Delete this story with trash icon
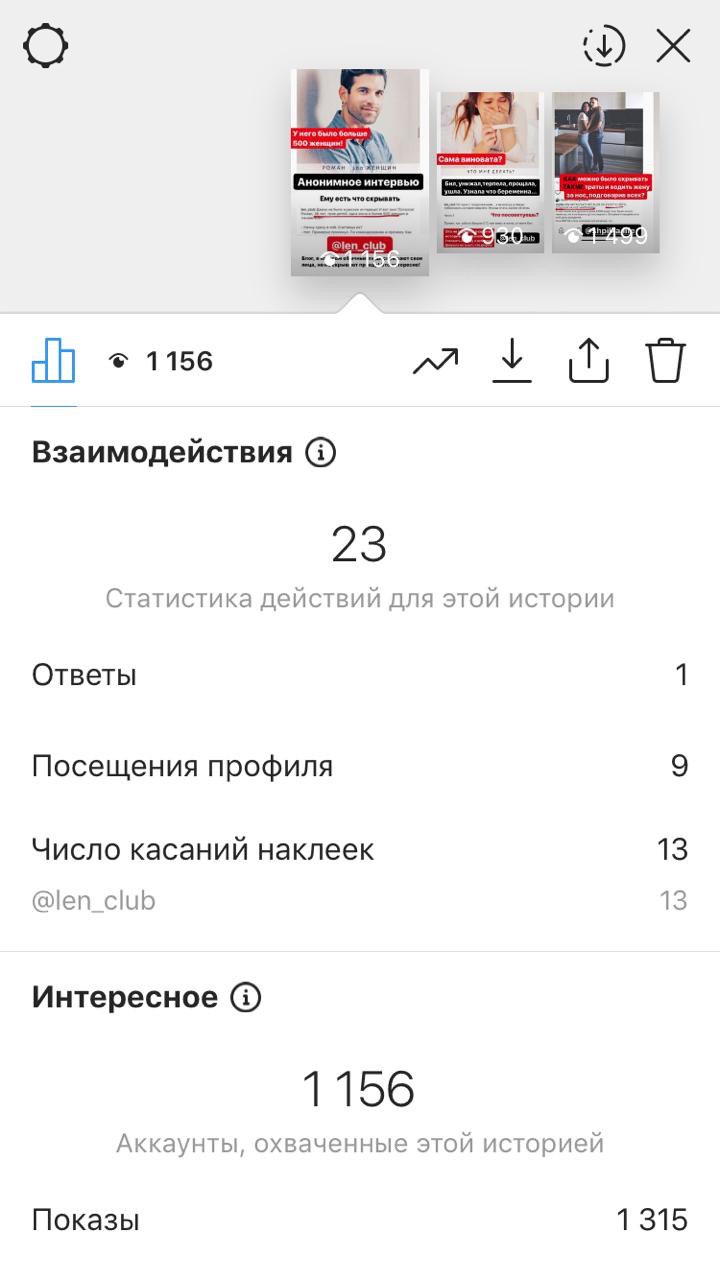 665,361
